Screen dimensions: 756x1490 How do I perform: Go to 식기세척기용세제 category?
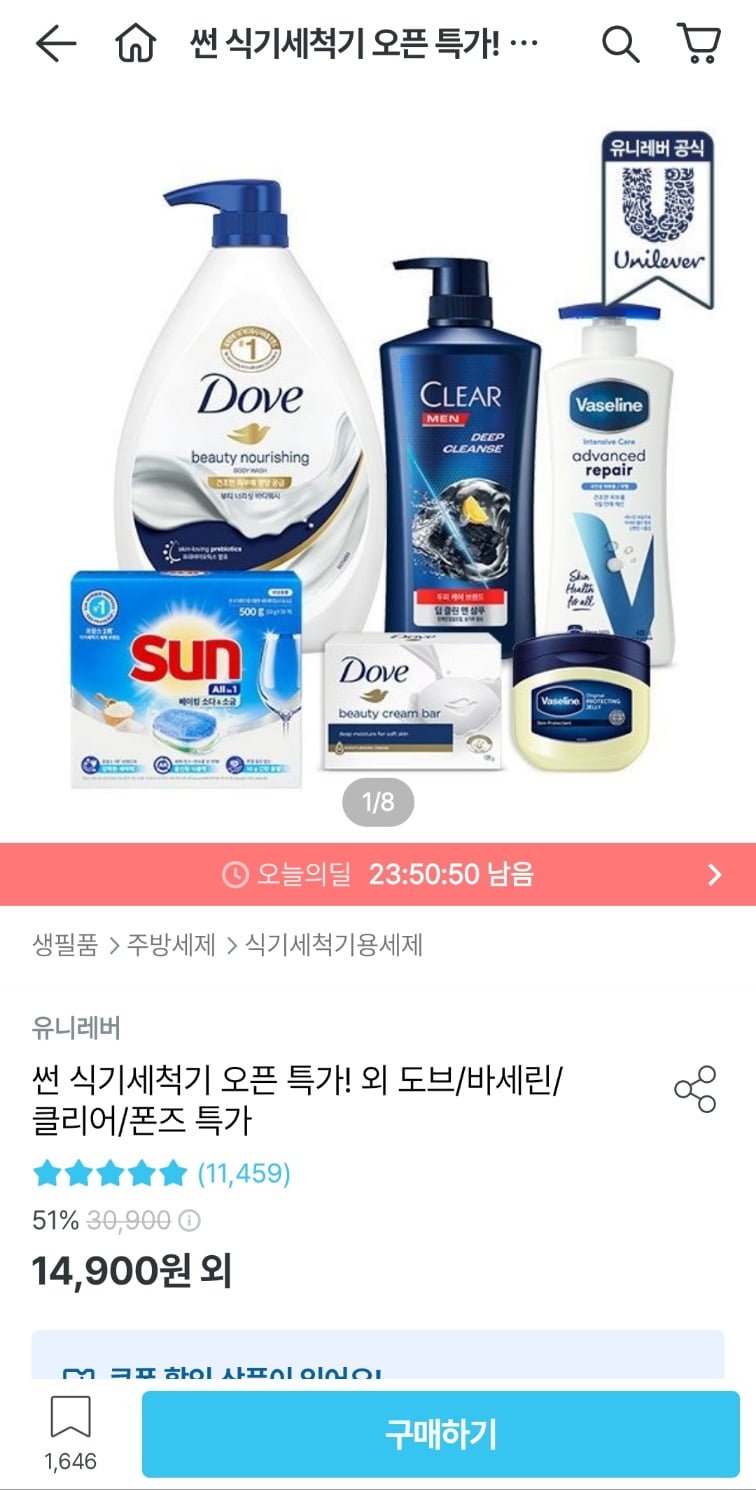coord(334,945)
